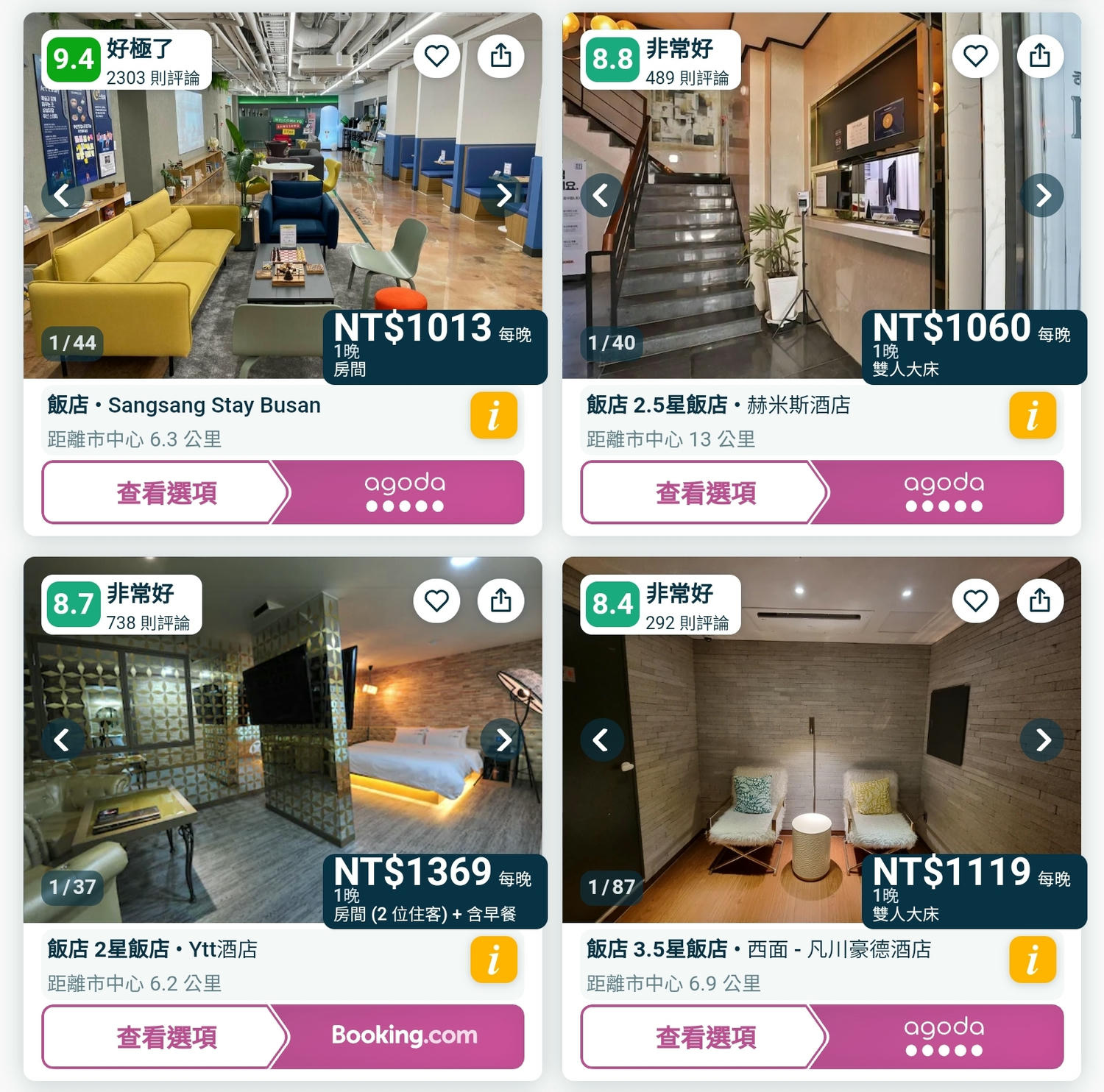Open info for 赫米斯酒店

[x=1032, y=415]
